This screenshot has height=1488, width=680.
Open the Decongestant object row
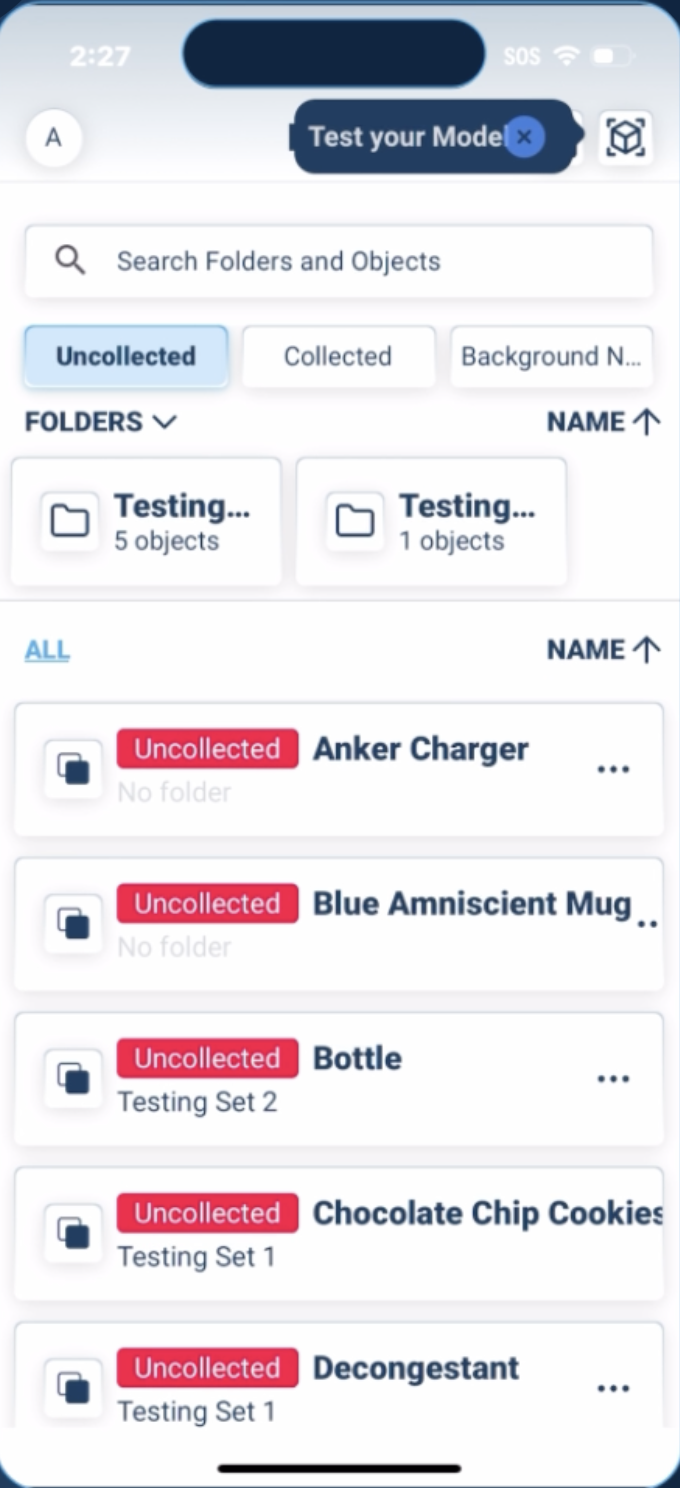click(339, 1376)
